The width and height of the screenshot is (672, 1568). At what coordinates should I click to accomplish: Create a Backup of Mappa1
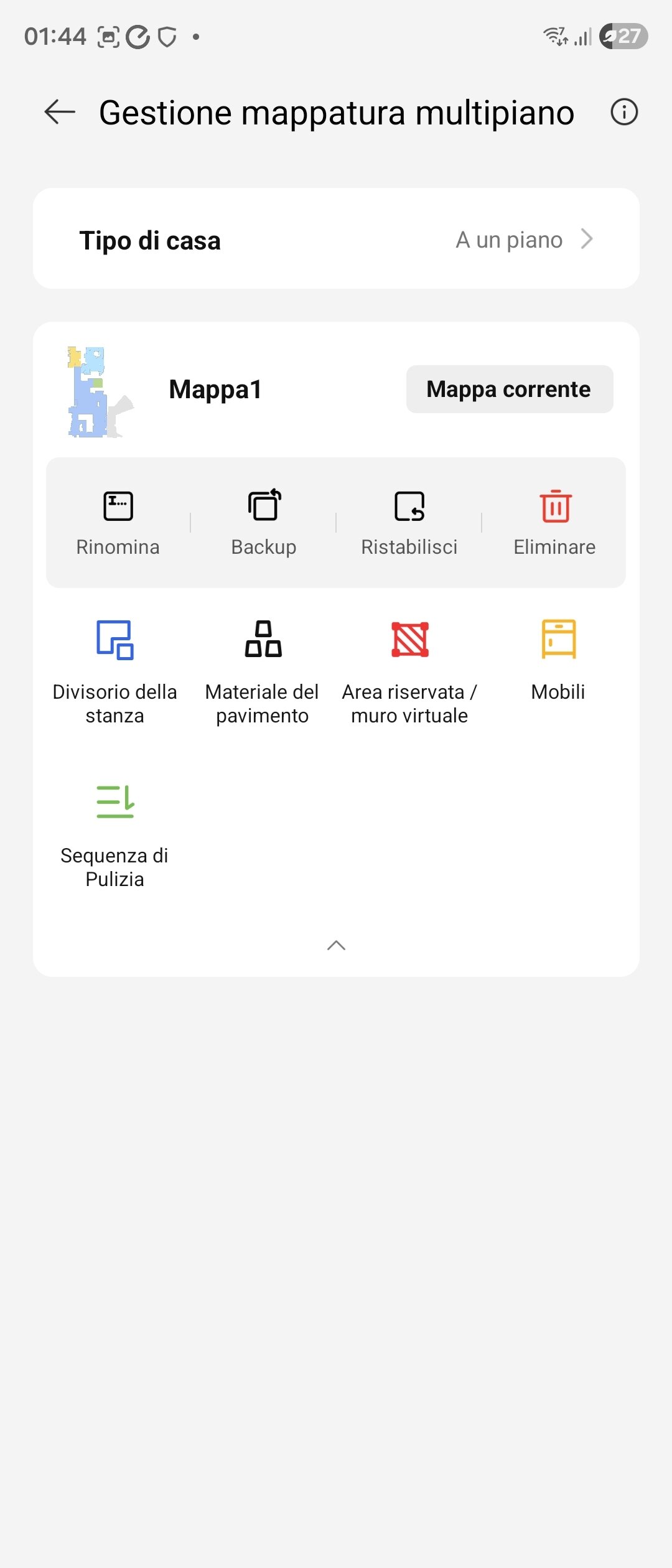point(264,523)
